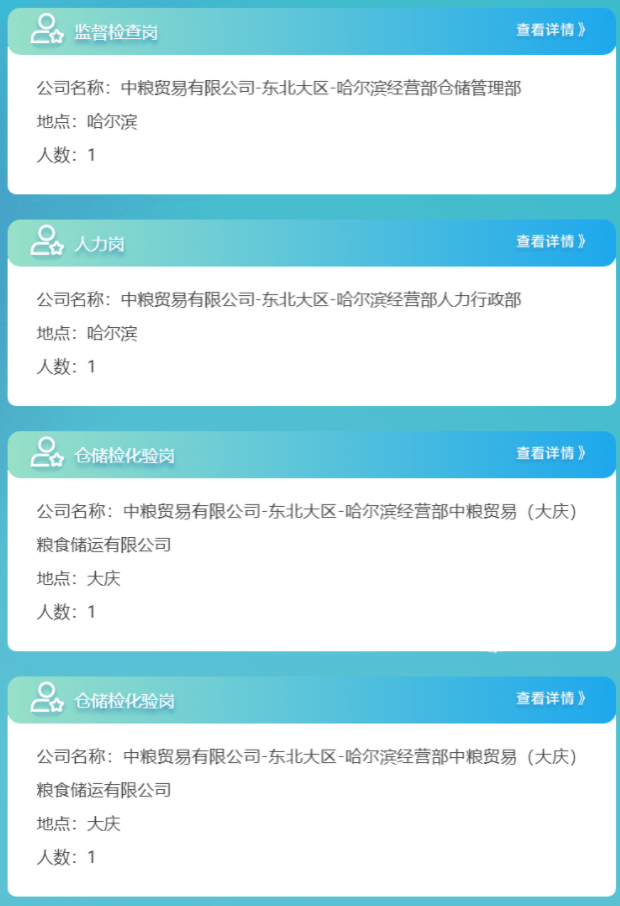Image resolution: width=620 pixels, height=906 pixels.
Task: Open the 人力行政部 job card
Action: click(311, 333)
